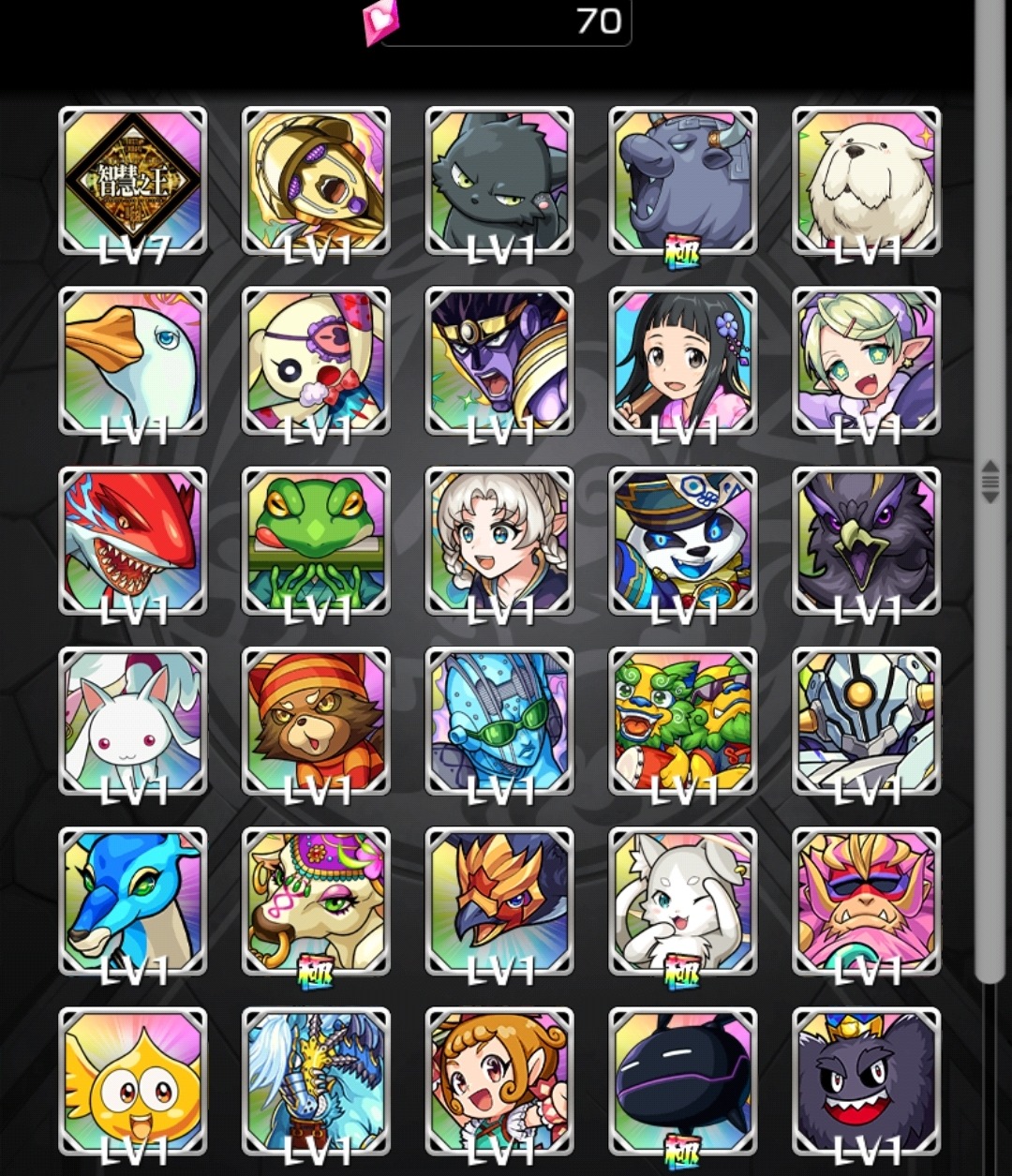Viewport: 1012px width, 1176px height.
Task: Open the black orca character tile
Action: point(682,1081)
